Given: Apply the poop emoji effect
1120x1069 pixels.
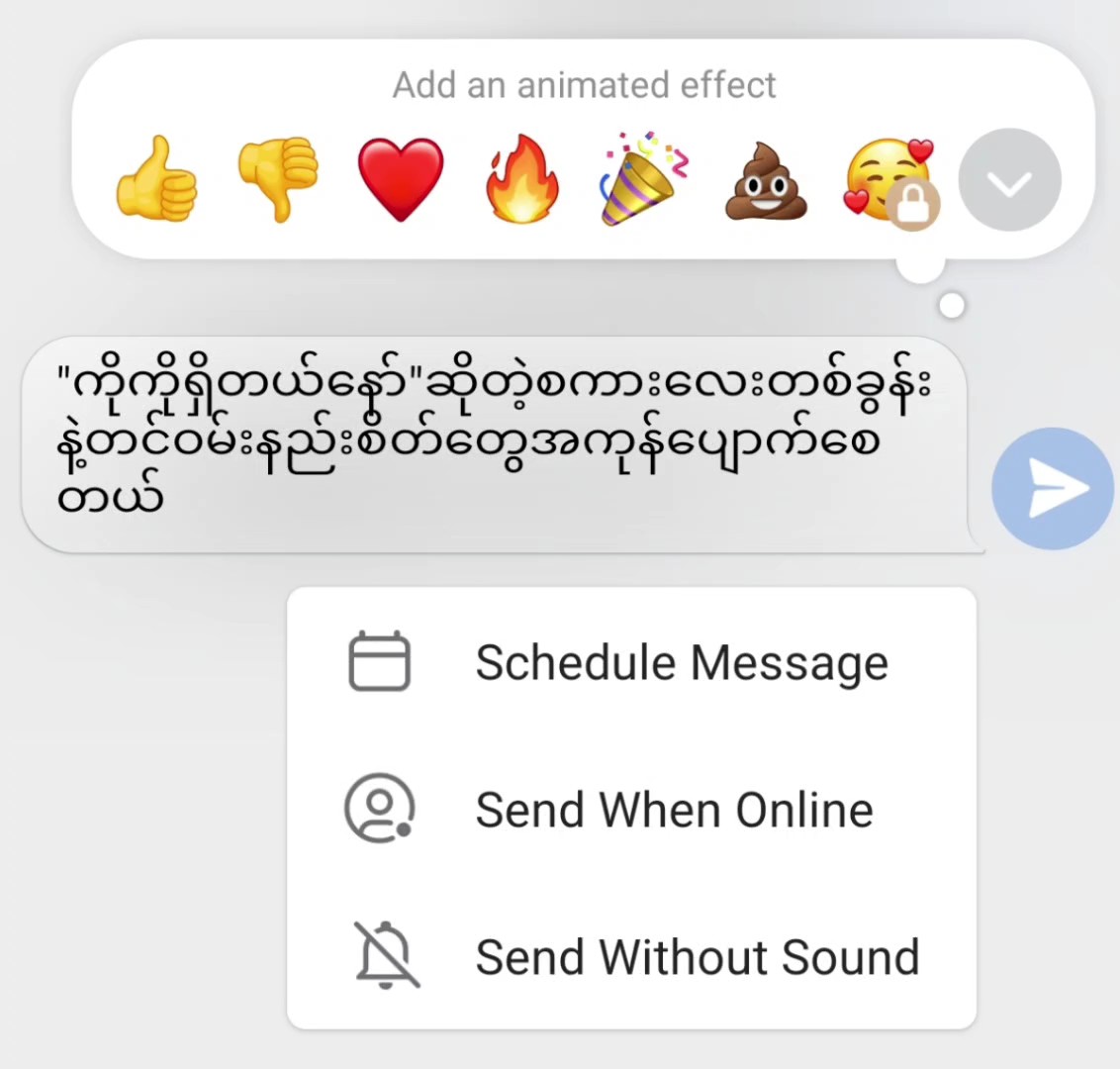Looking at the screenshot, I should tap(766, 180).
